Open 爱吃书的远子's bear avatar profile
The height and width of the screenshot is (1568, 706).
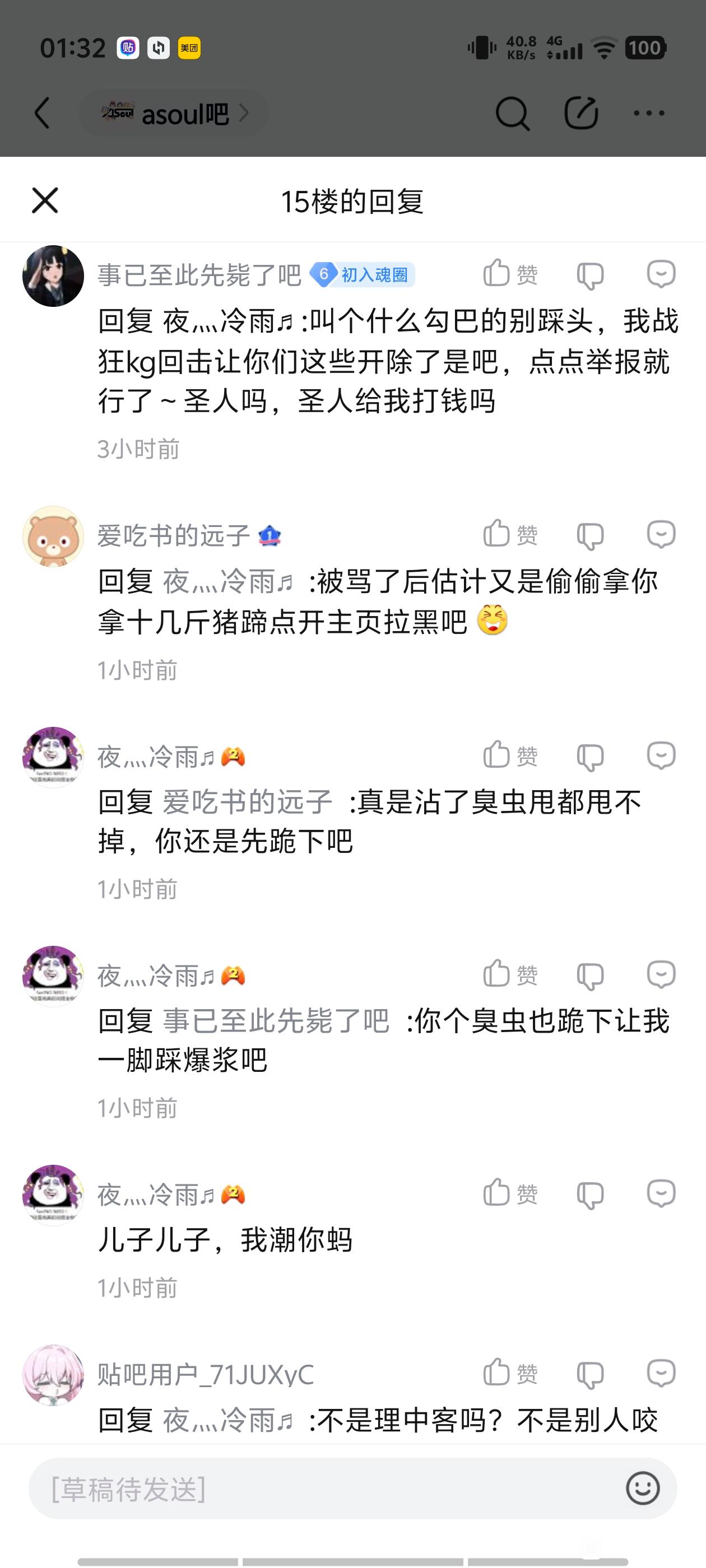(x=53, y=536)
